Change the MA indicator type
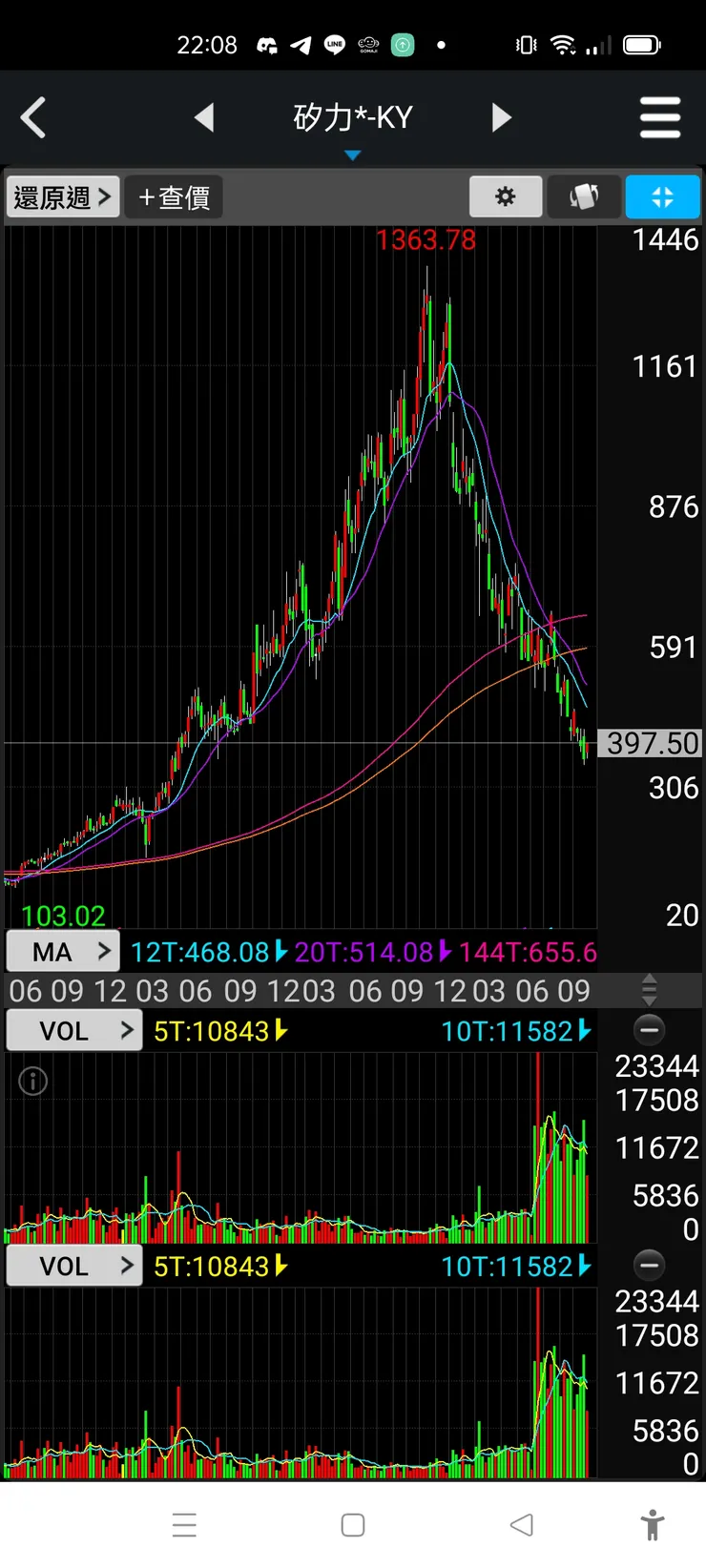 click(x=63, y=951)
